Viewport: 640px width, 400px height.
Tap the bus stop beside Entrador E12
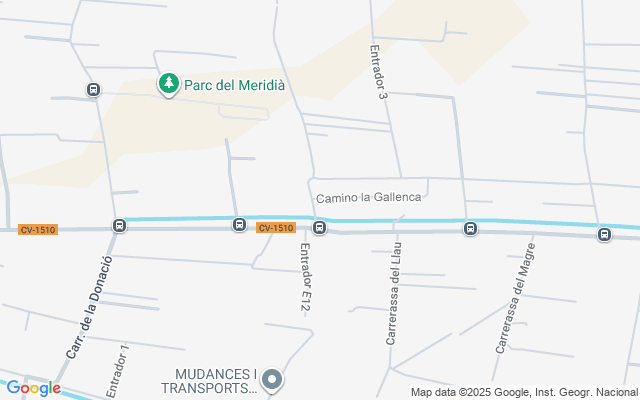320,227
